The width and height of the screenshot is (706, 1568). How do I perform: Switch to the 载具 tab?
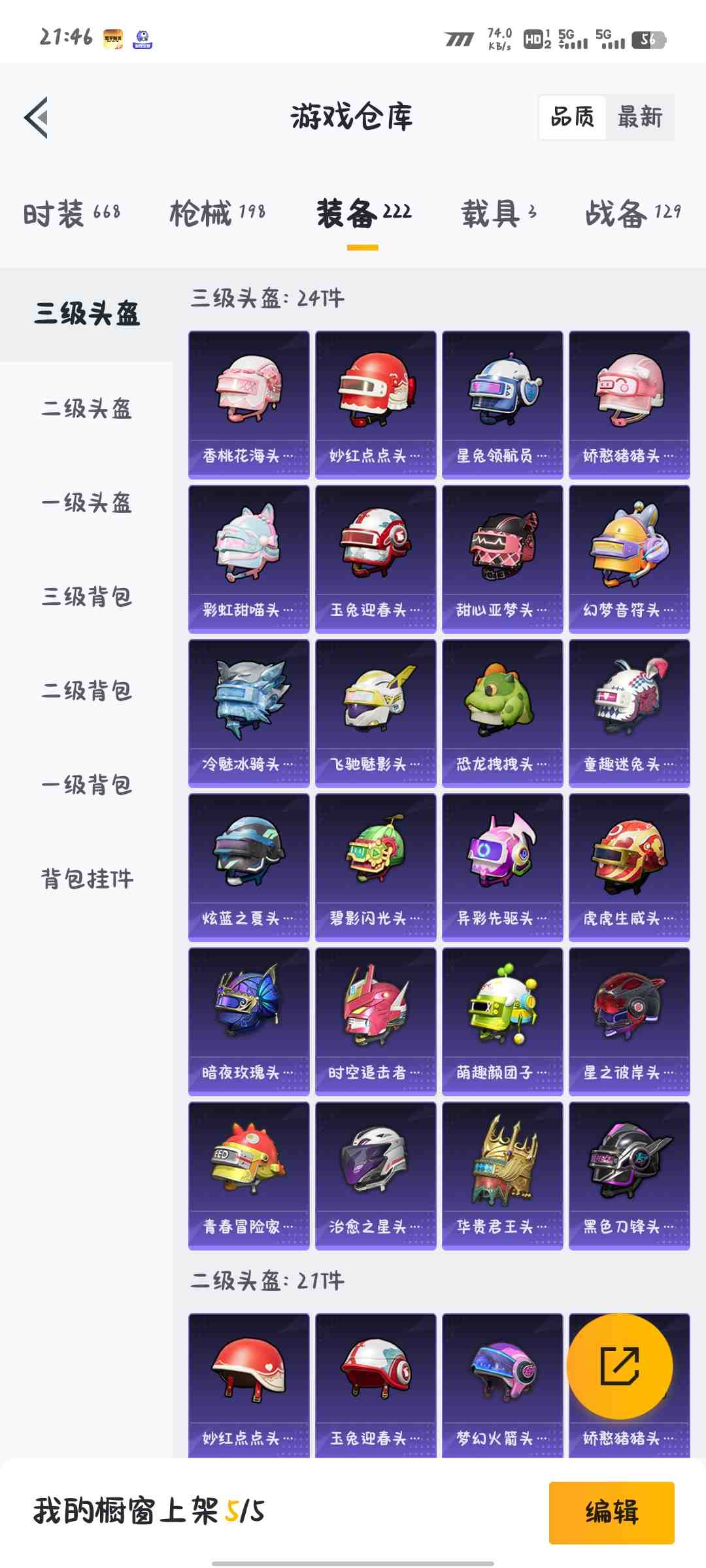coord(499,214)
